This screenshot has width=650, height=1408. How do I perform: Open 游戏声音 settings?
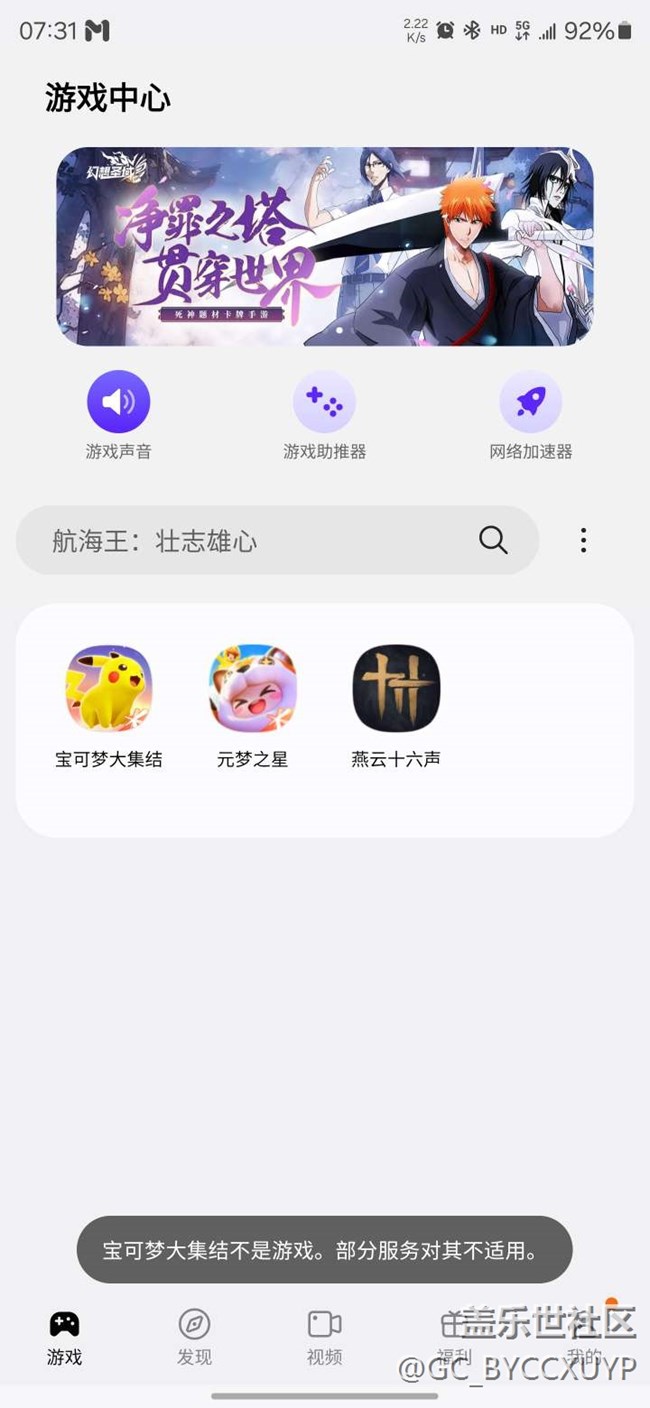pyautogui.click(x=118, y=402)
